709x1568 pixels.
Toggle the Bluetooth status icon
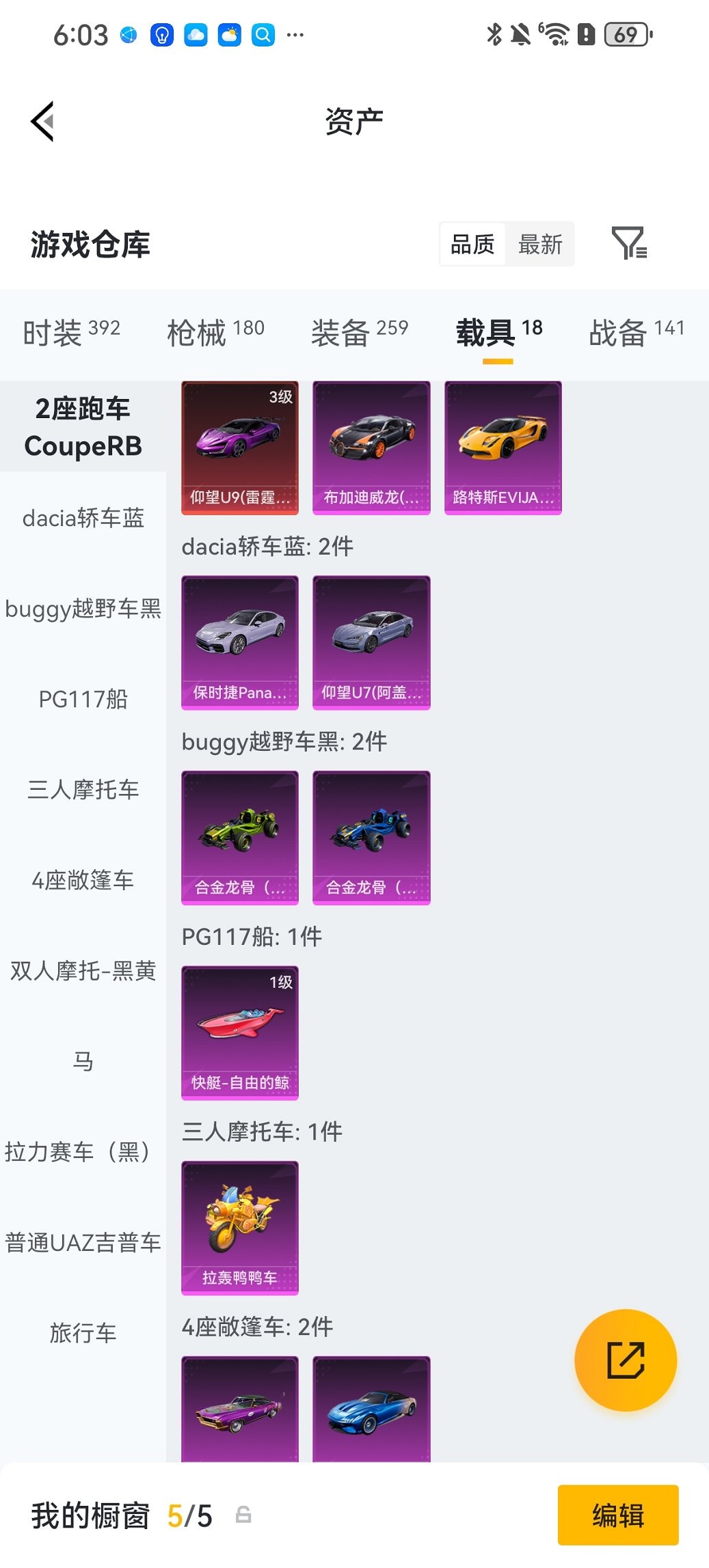494,33
